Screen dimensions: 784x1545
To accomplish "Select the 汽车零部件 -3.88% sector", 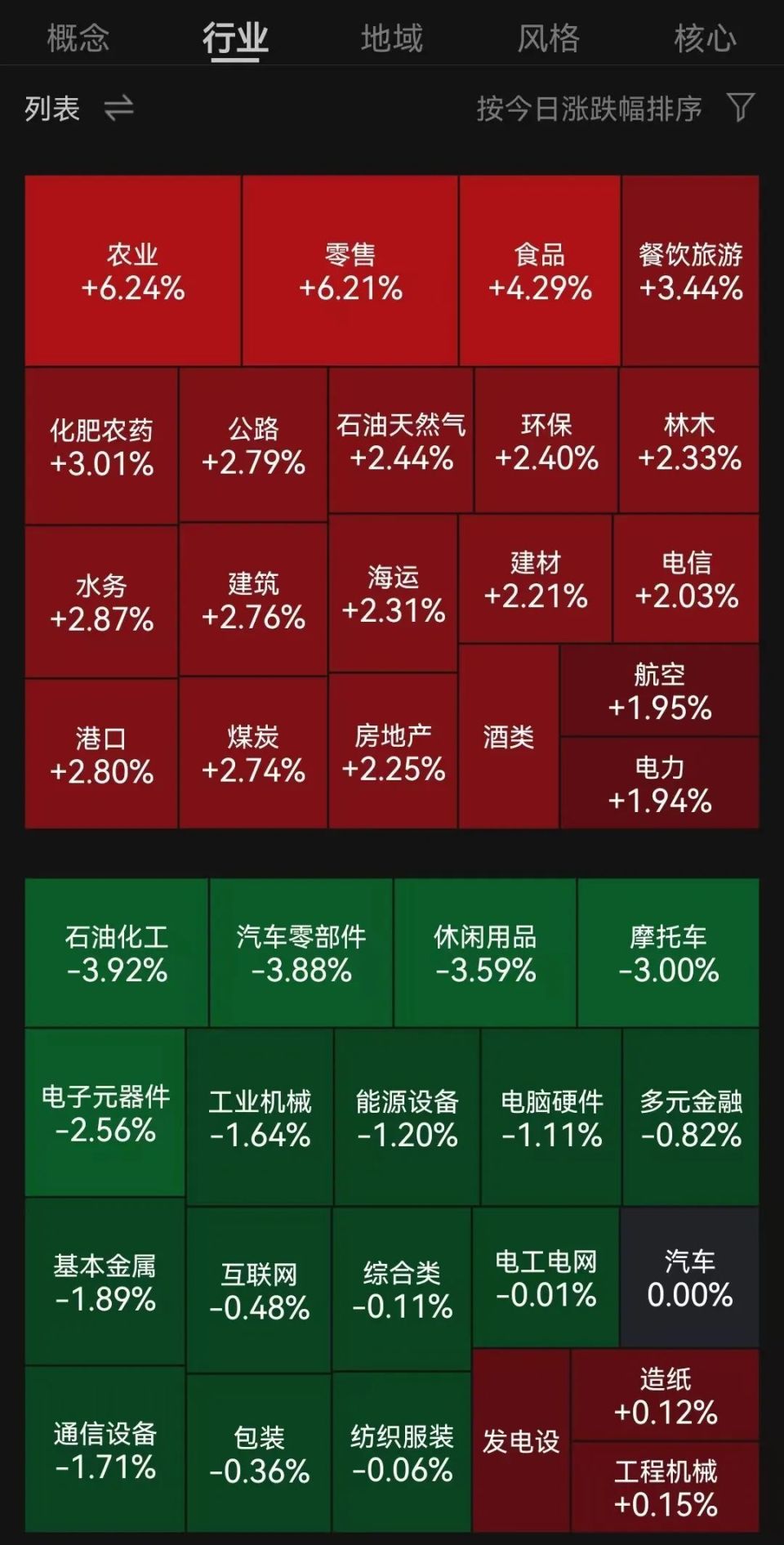I will coord(302,952).
